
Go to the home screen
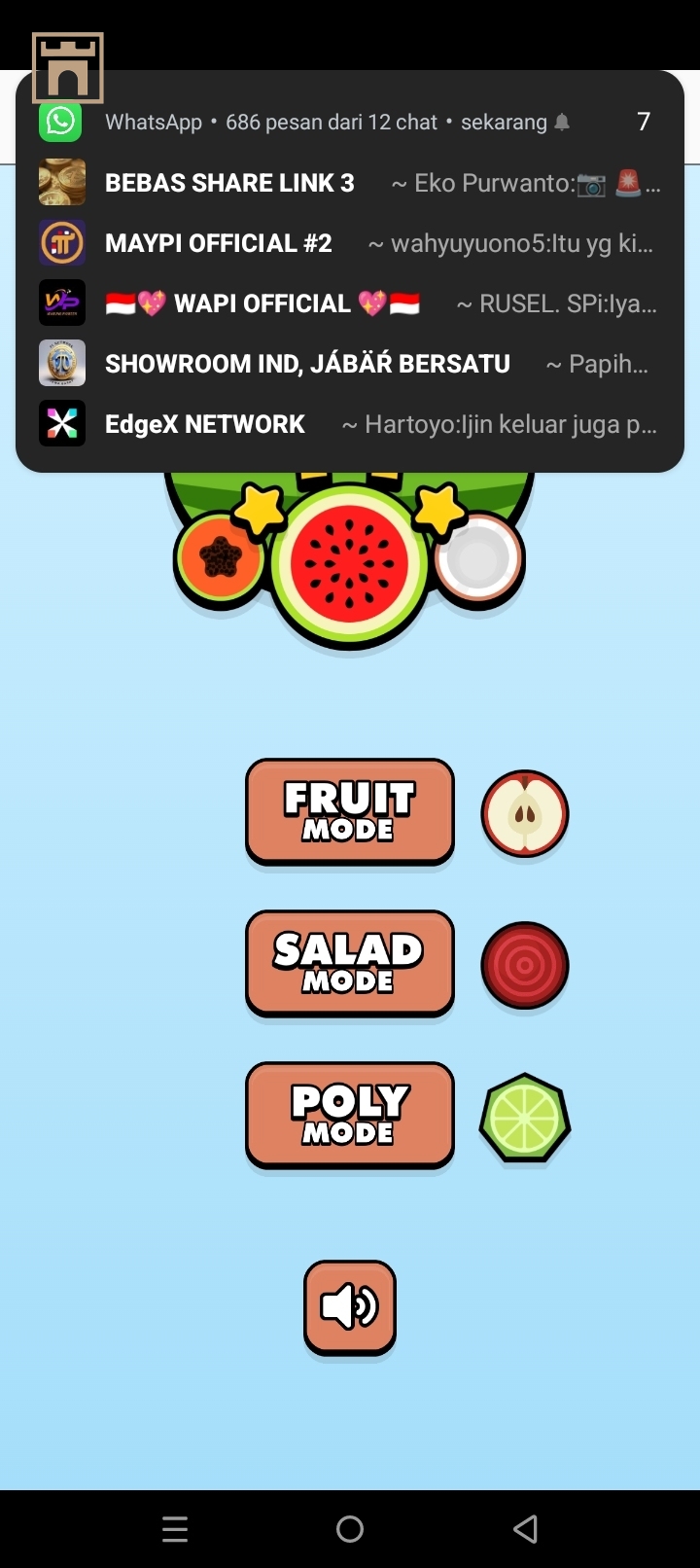pyautogui.click(x=350, y=1529)
